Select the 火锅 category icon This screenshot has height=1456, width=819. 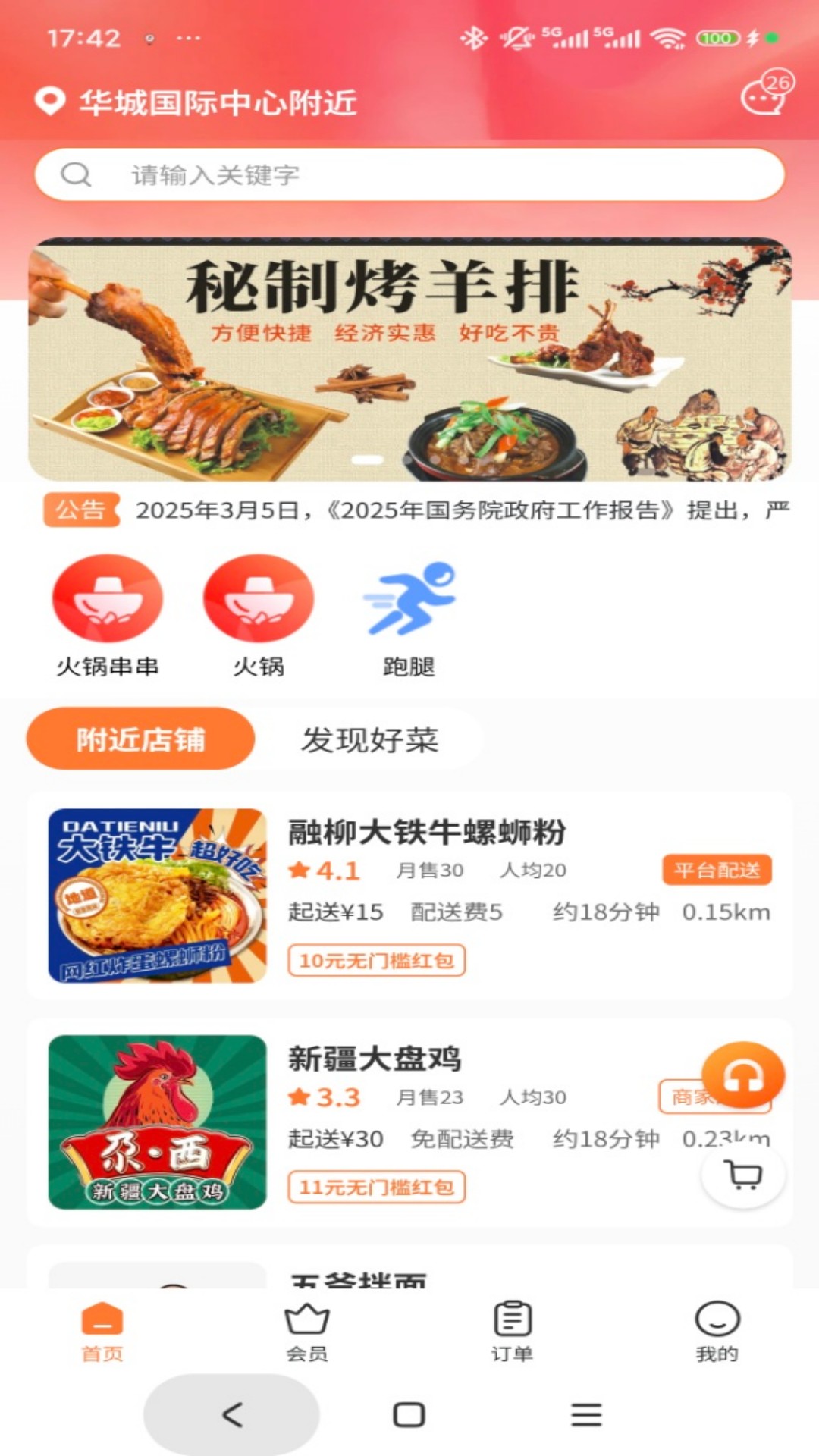coord(258,599)
